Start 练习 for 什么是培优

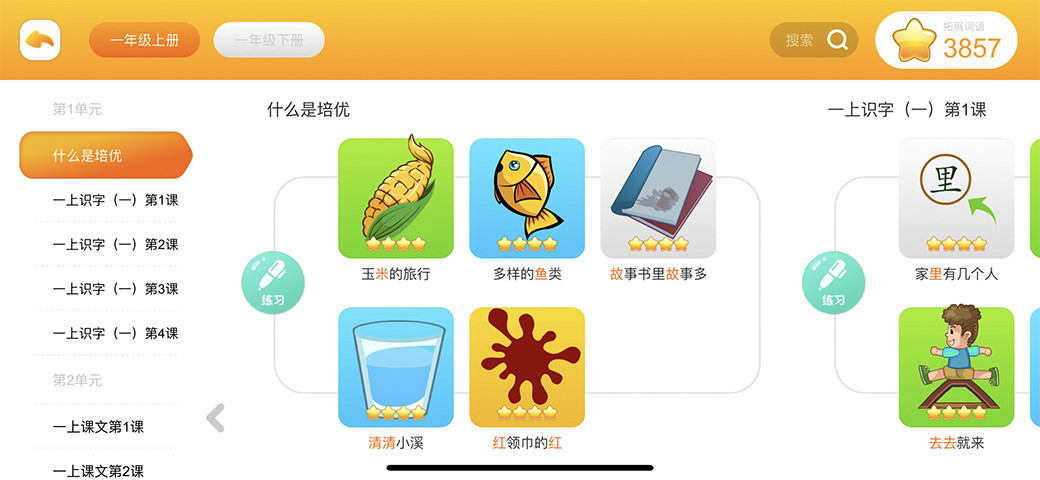(x=273, y=283)
